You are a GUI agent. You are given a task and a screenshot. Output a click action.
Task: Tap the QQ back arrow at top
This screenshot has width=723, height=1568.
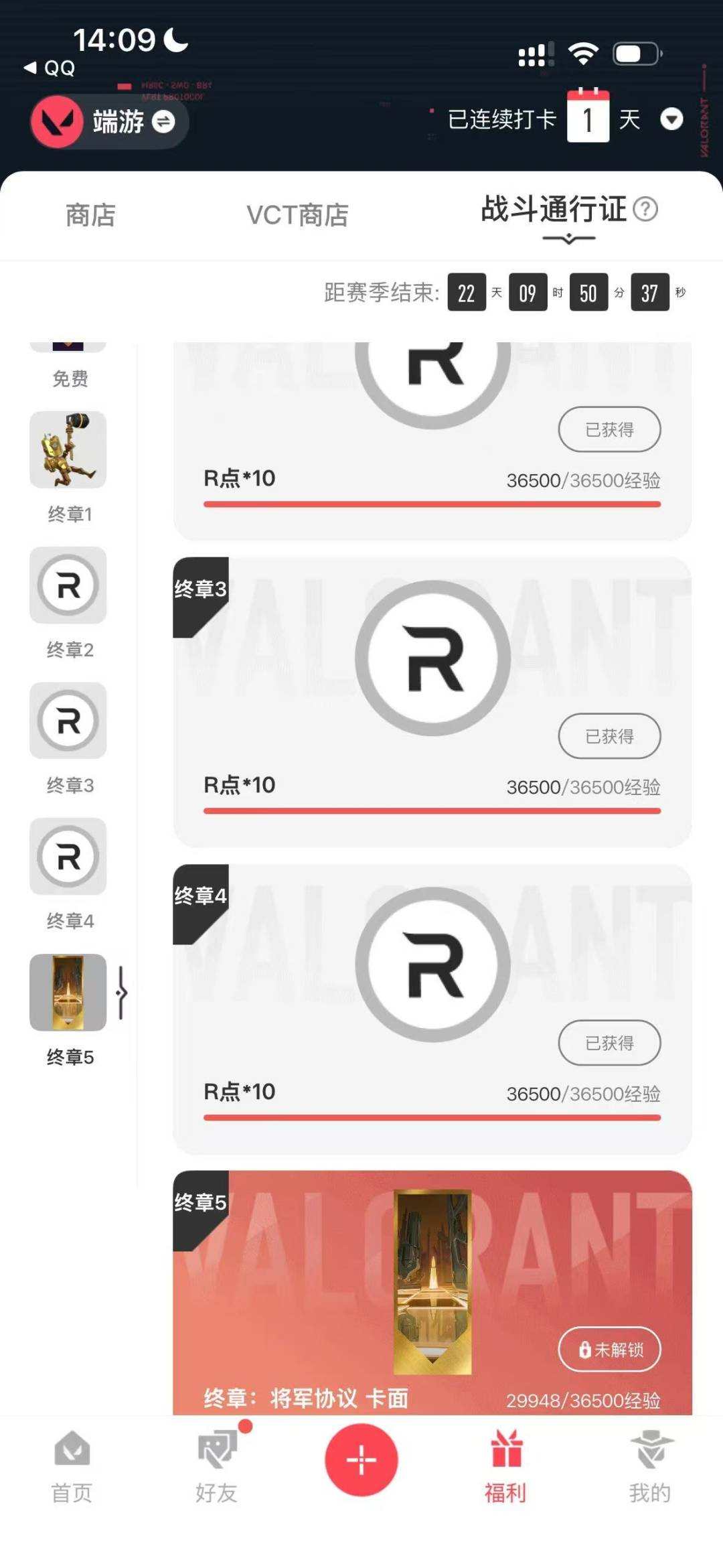tap(29, 69)
